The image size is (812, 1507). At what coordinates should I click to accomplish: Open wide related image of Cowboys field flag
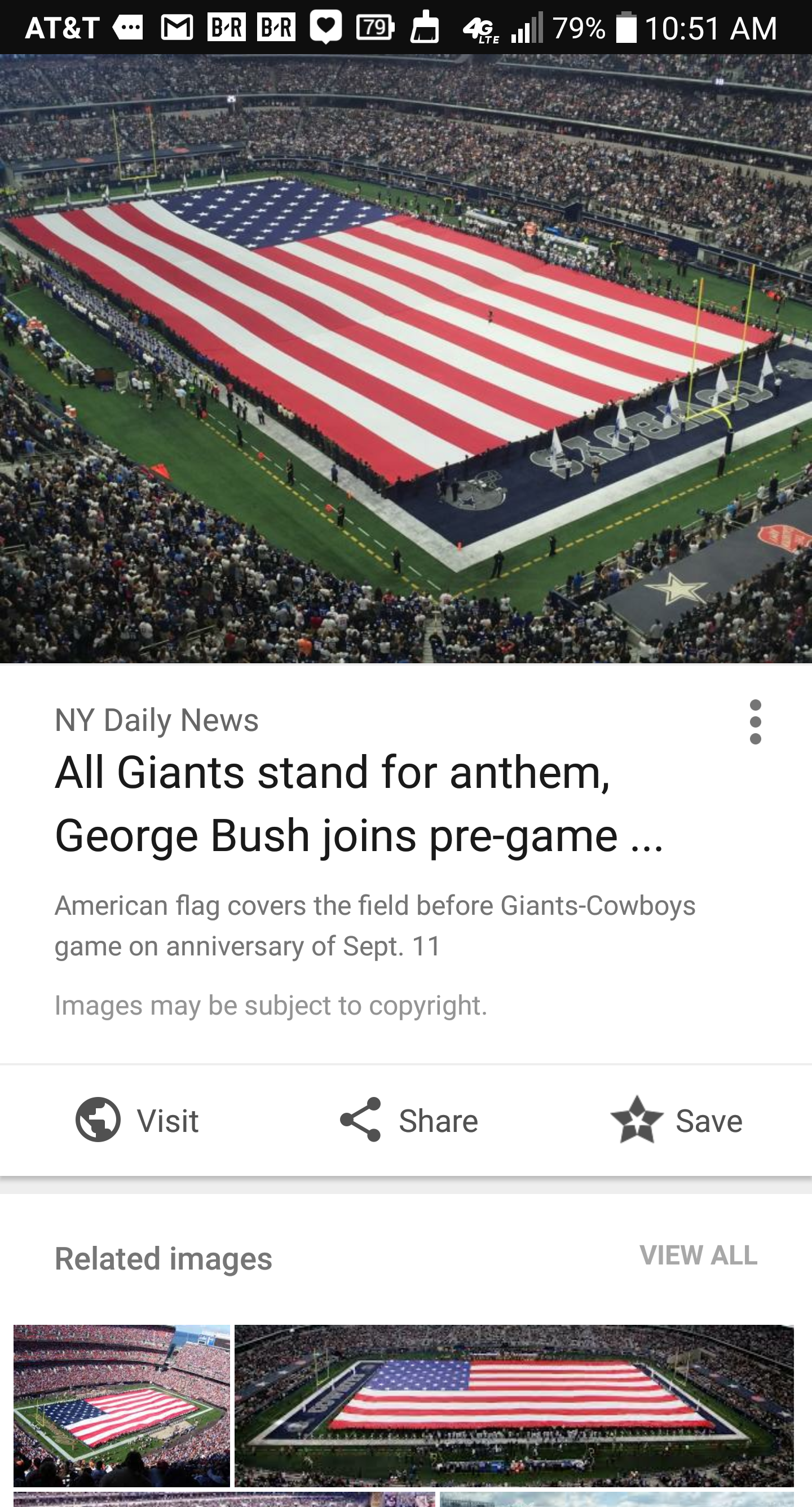tap(514, 1405)
